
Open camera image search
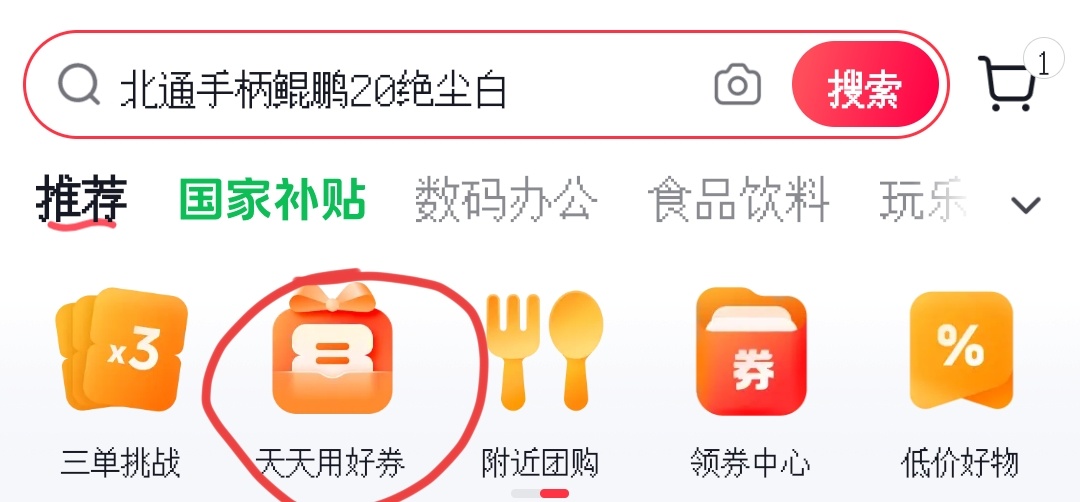coord(738,86)
